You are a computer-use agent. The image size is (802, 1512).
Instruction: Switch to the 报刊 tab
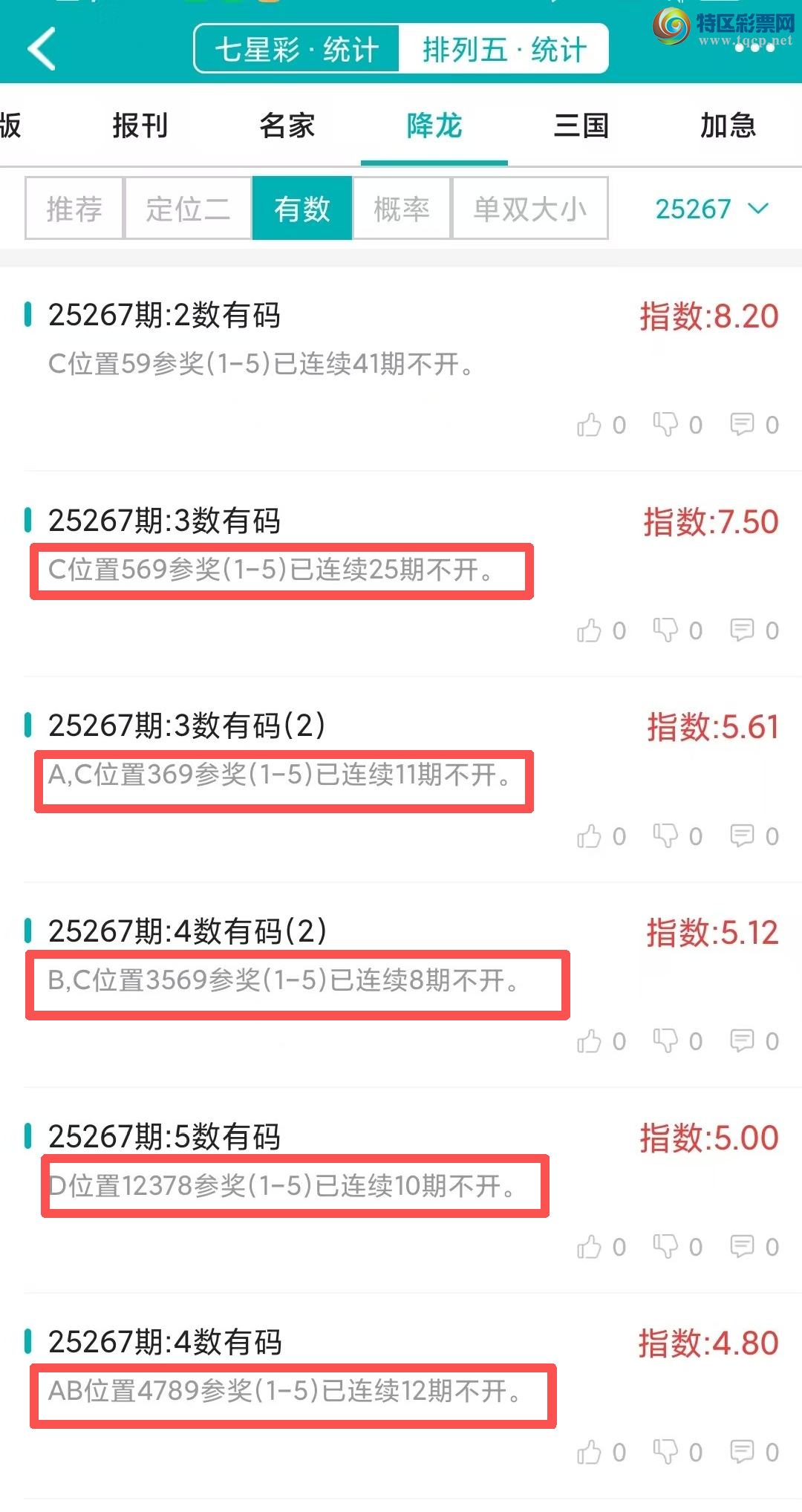pos(140,126)
